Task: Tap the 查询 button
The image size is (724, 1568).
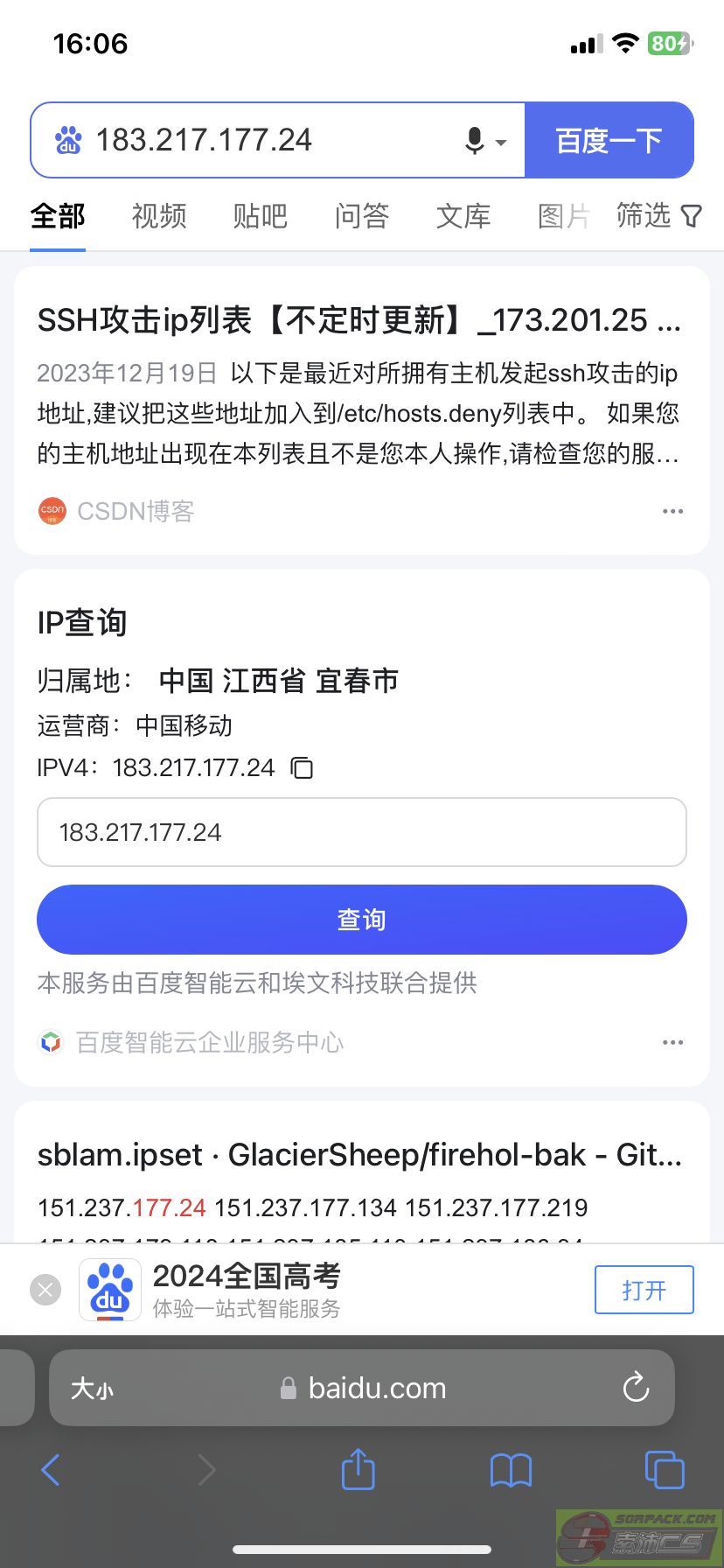Action: (x=361, y=920)
